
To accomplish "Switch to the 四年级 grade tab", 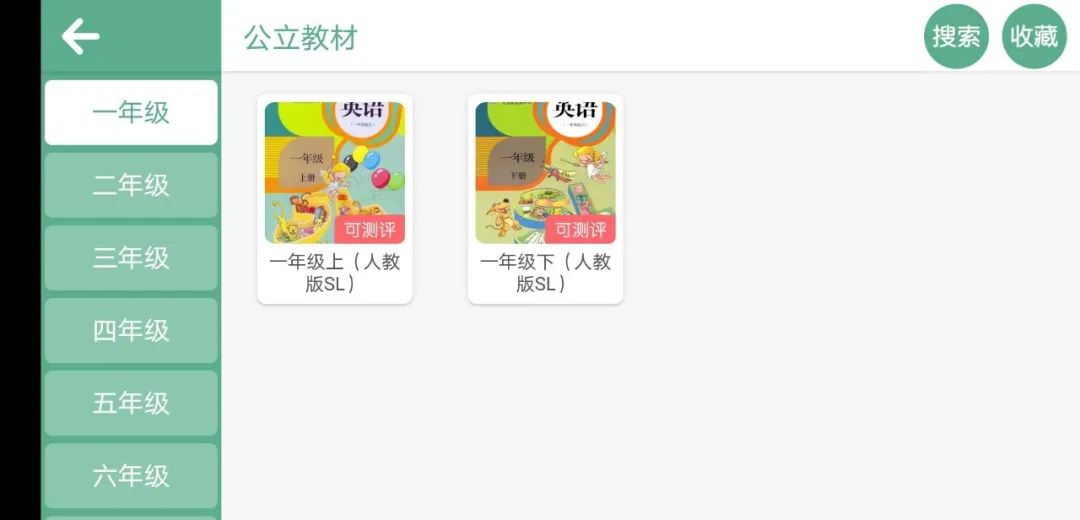I will [131, 331].
